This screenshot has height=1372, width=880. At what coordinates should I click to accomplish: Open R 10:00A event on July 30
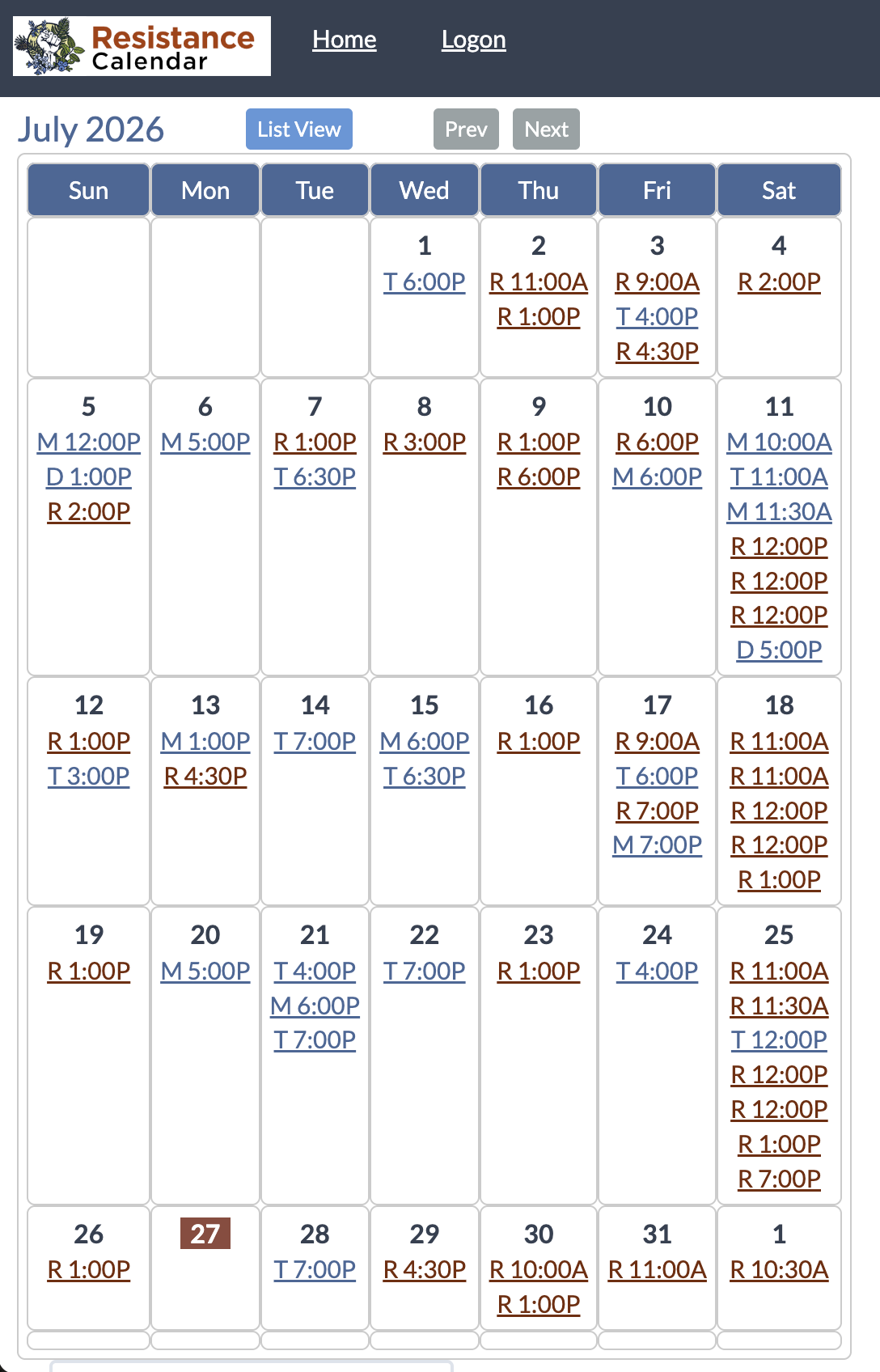pos(539,1269)
